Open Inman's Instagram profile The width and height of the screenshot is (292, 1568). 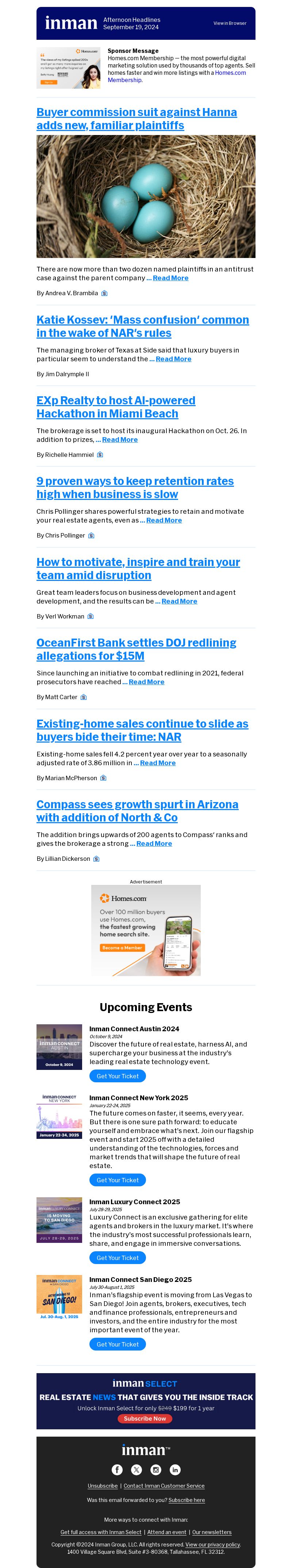click(x=156, y=1469)
